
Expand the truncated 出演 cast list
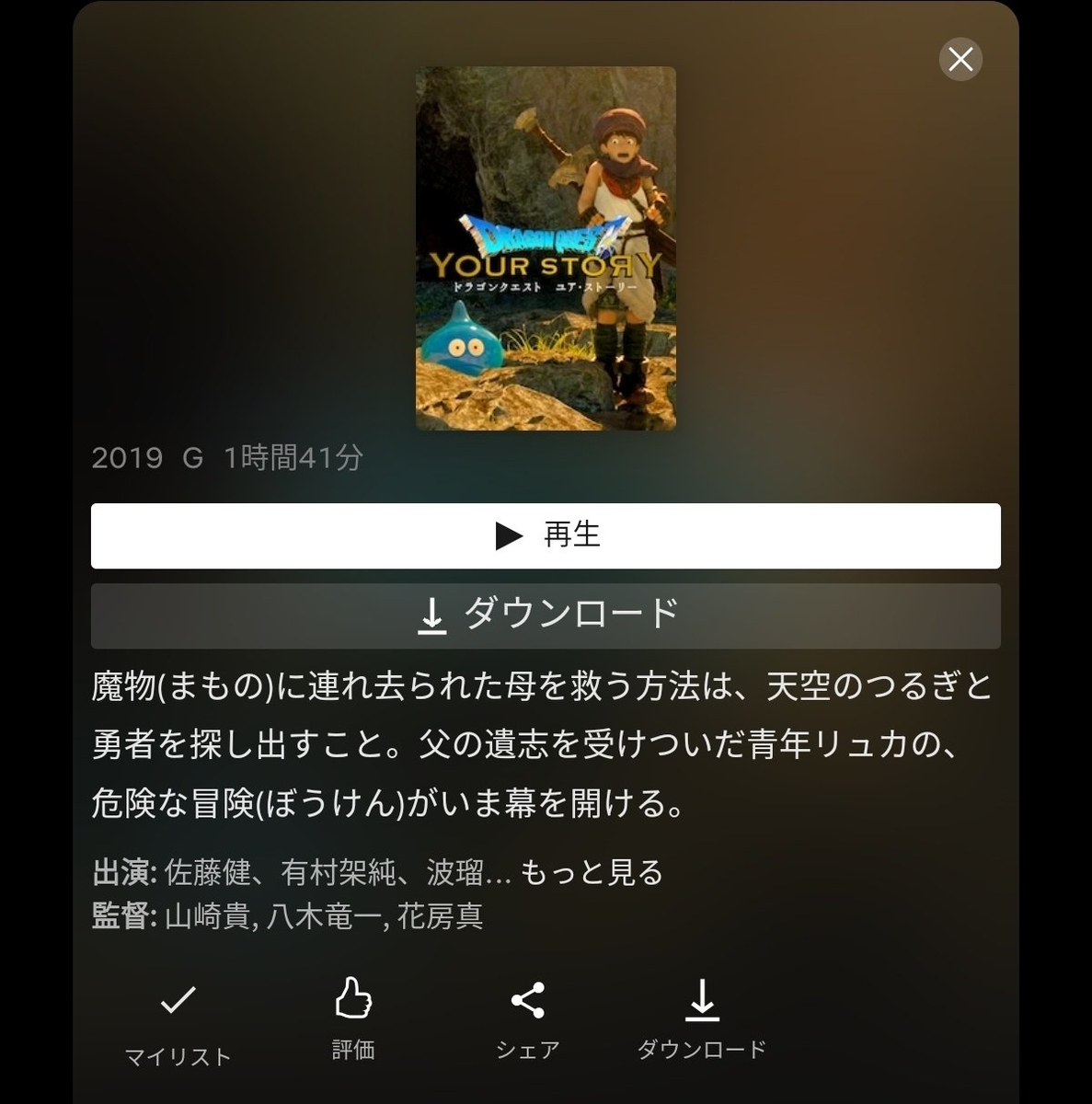tap(592, 872)
